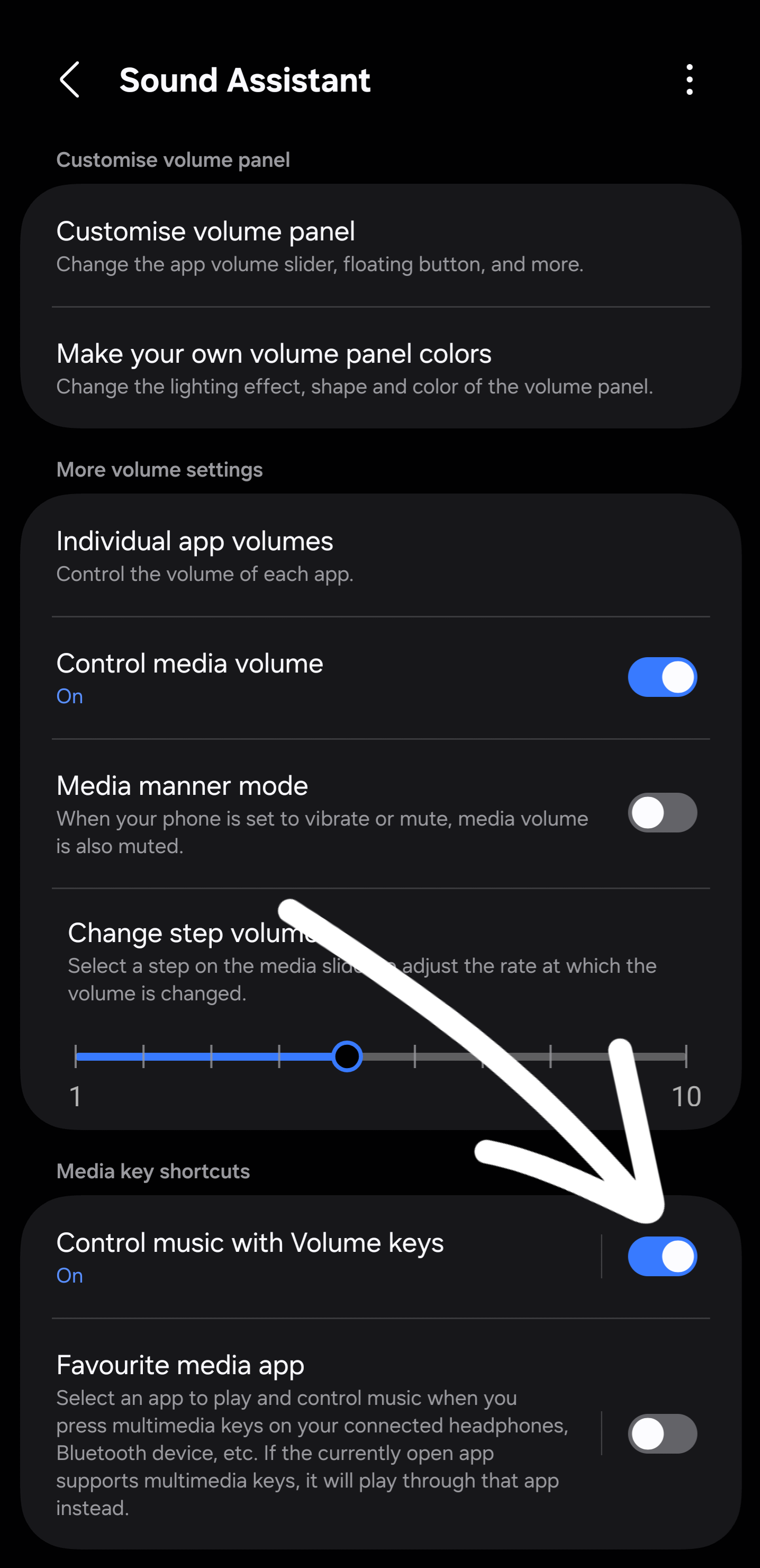Set step volume slider to 10
This screenshot has width=760, height=1568.
(686, 1056)
